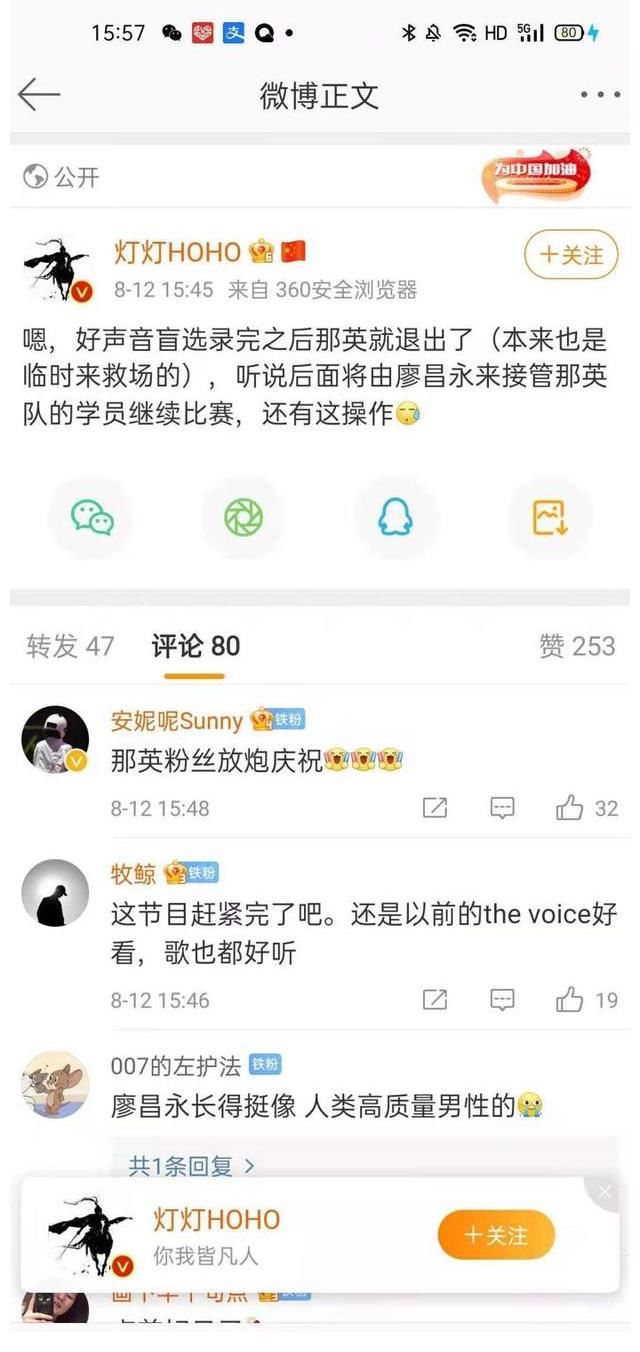
Task: Go back from the 微博正文 page
Action: 39,95
